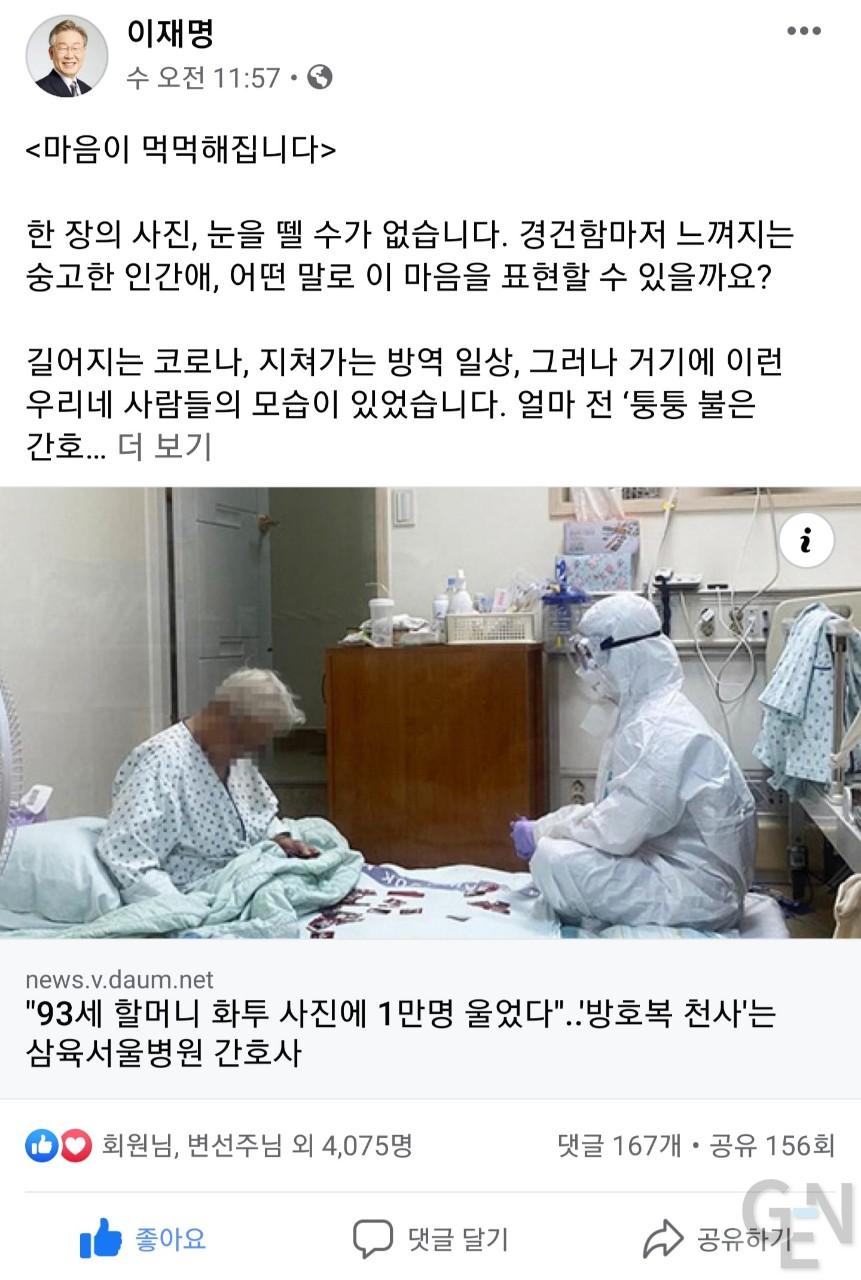
Task: Open the 댓글 167개 comments count
Action: coord(618,1145)
